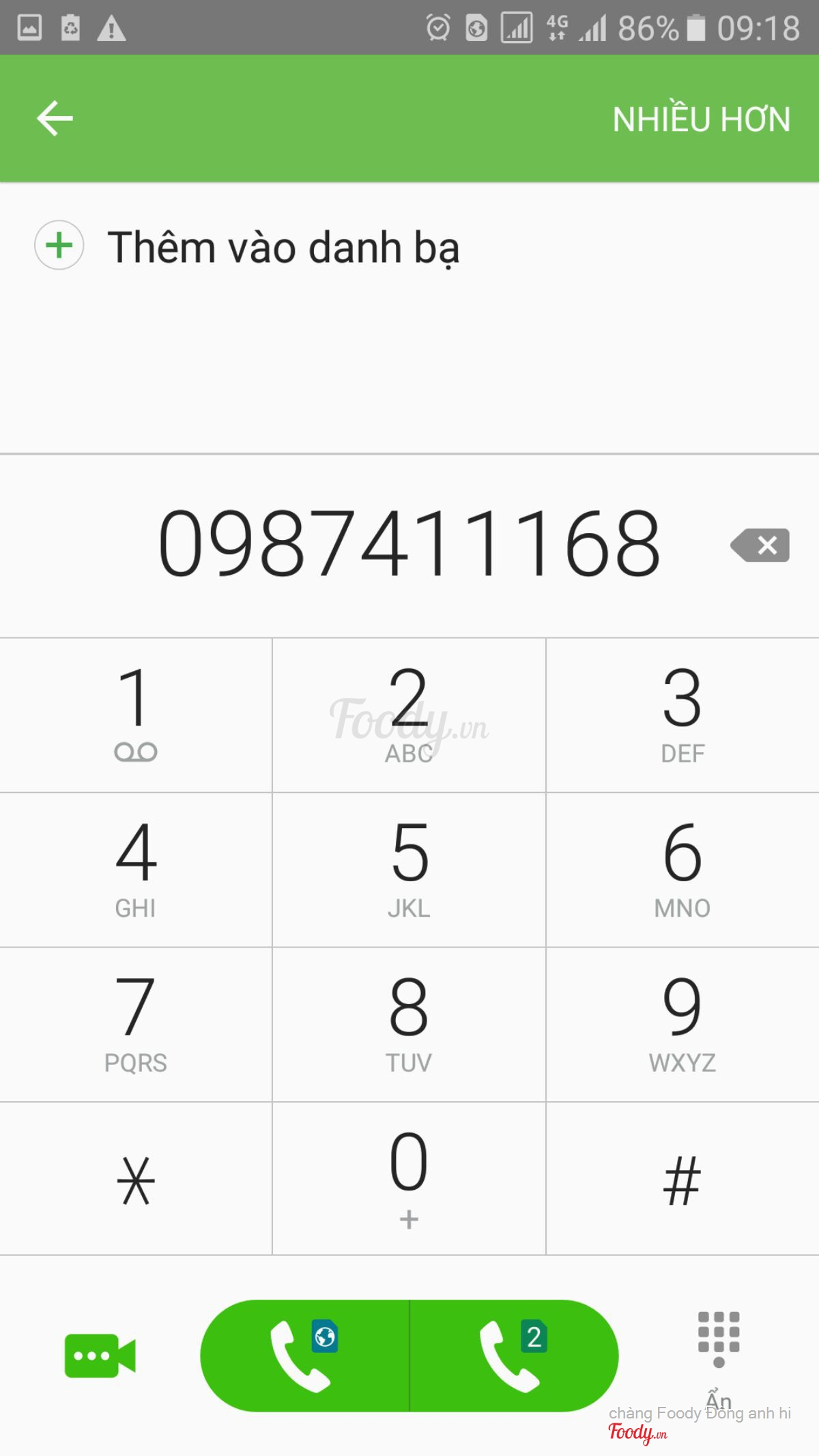Enter digit 4 GHI

(x=136, y=869)
